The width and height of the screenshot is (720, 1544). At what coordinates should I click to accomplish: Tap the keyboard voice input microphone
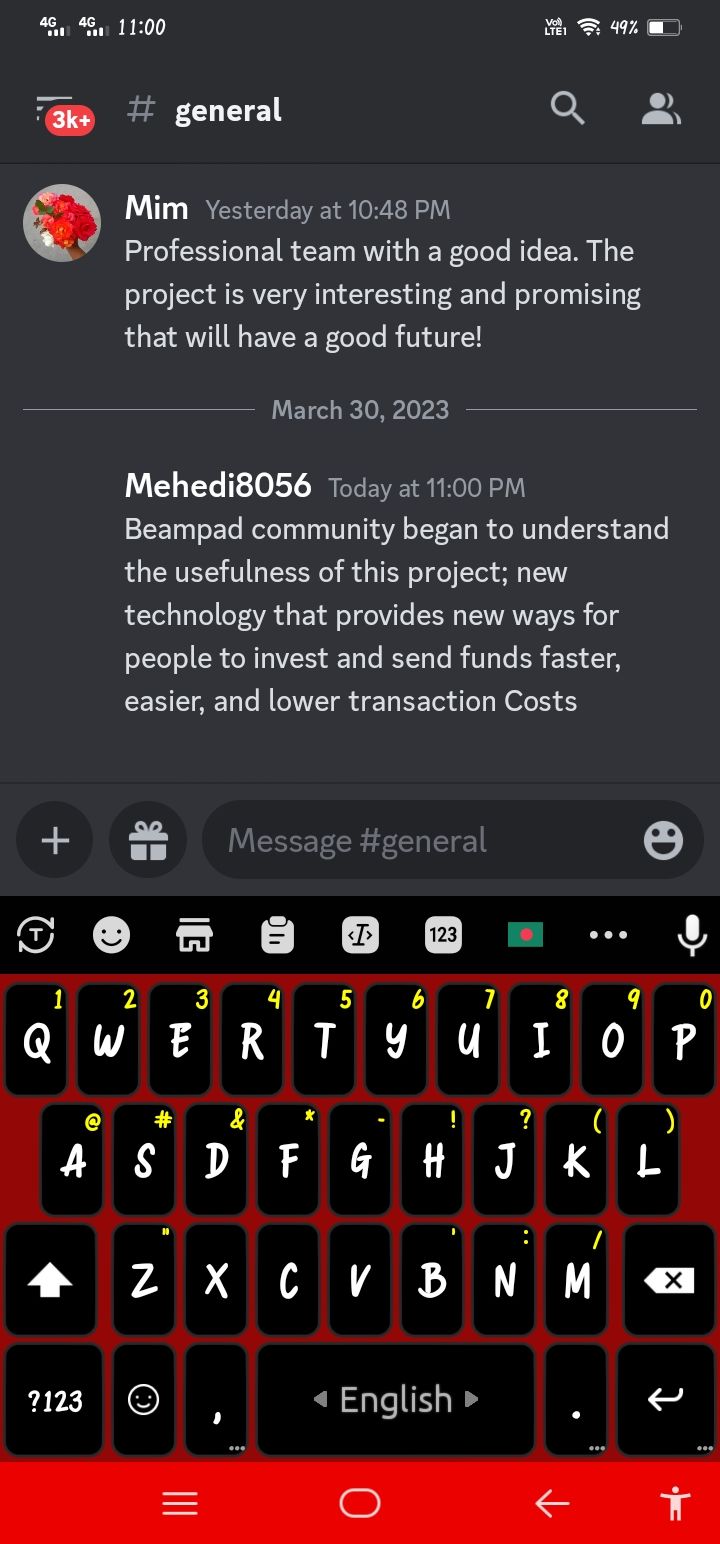click(x=692, y=935)
